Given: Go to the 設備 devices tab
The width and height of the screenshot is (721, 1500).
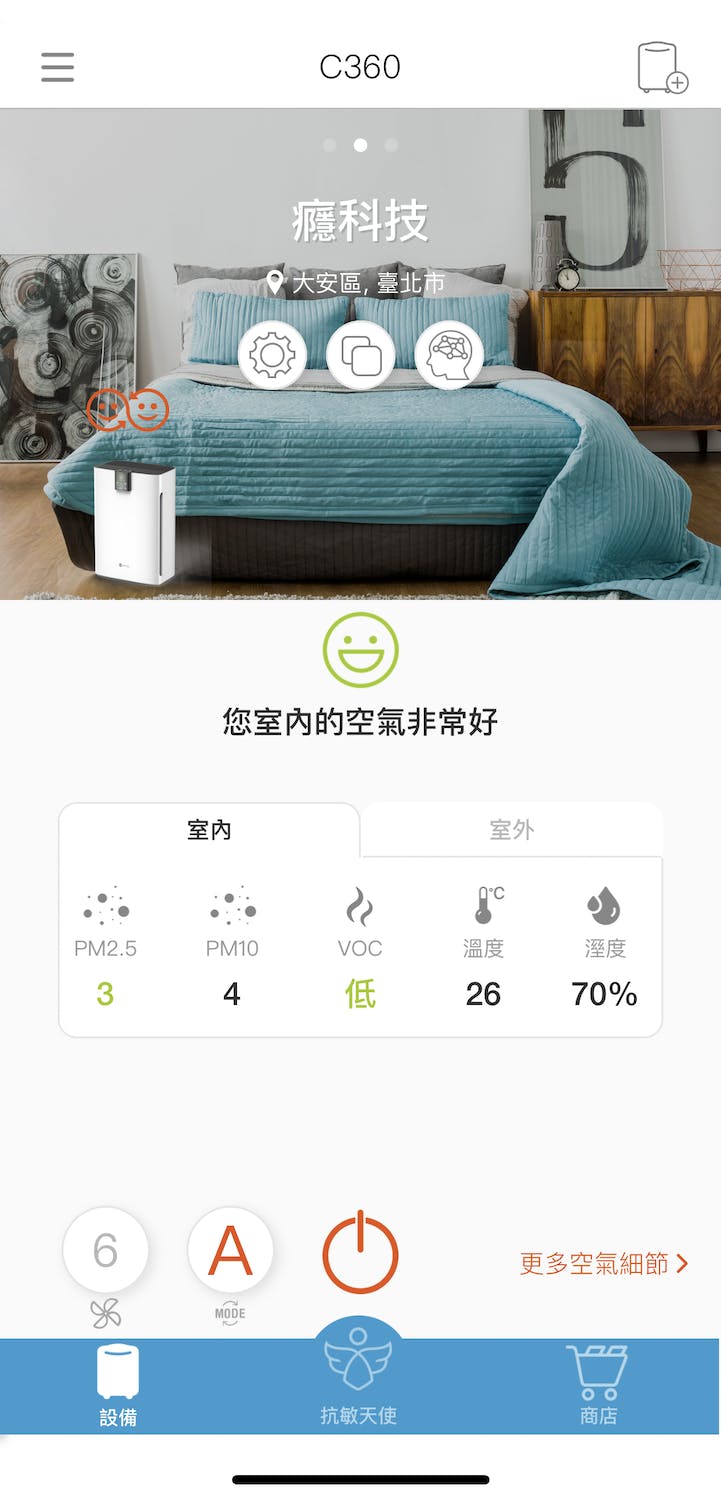Looking at the screenshot, I should (x=118, y=1384).
